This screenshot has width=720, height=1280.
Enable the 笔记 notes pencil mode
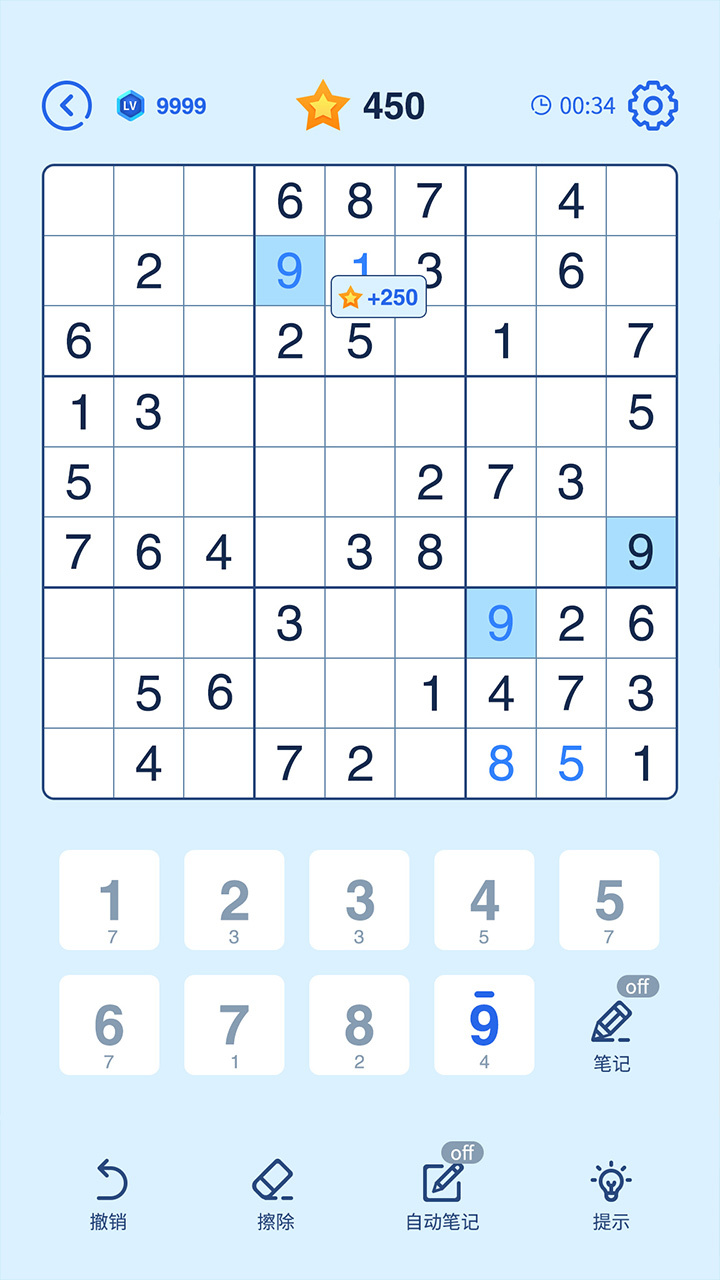coord(611,1030)
